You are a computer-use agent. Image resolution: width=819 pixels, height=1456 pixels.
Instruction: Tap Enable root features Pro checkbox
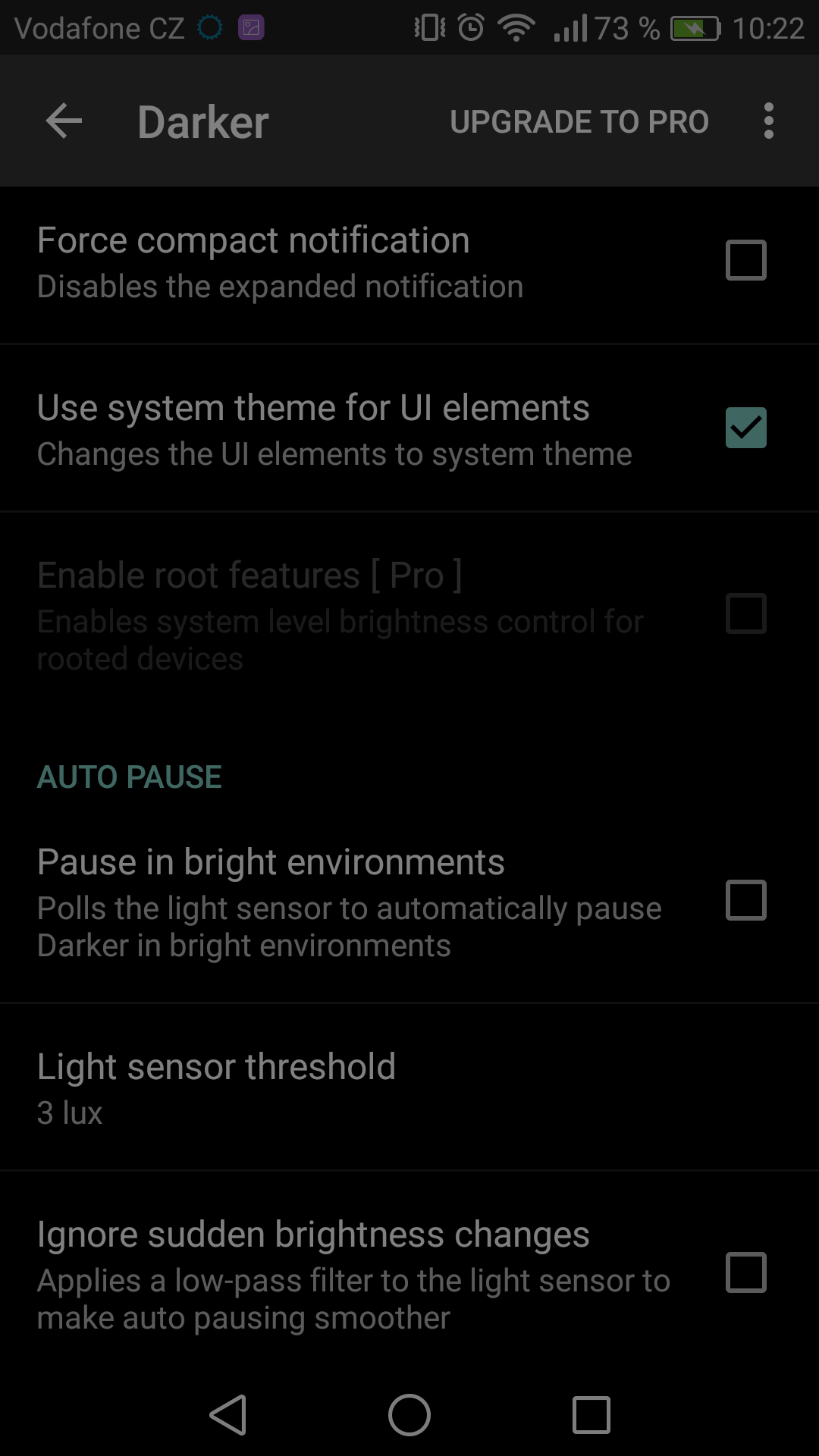[x=746, y=613]
